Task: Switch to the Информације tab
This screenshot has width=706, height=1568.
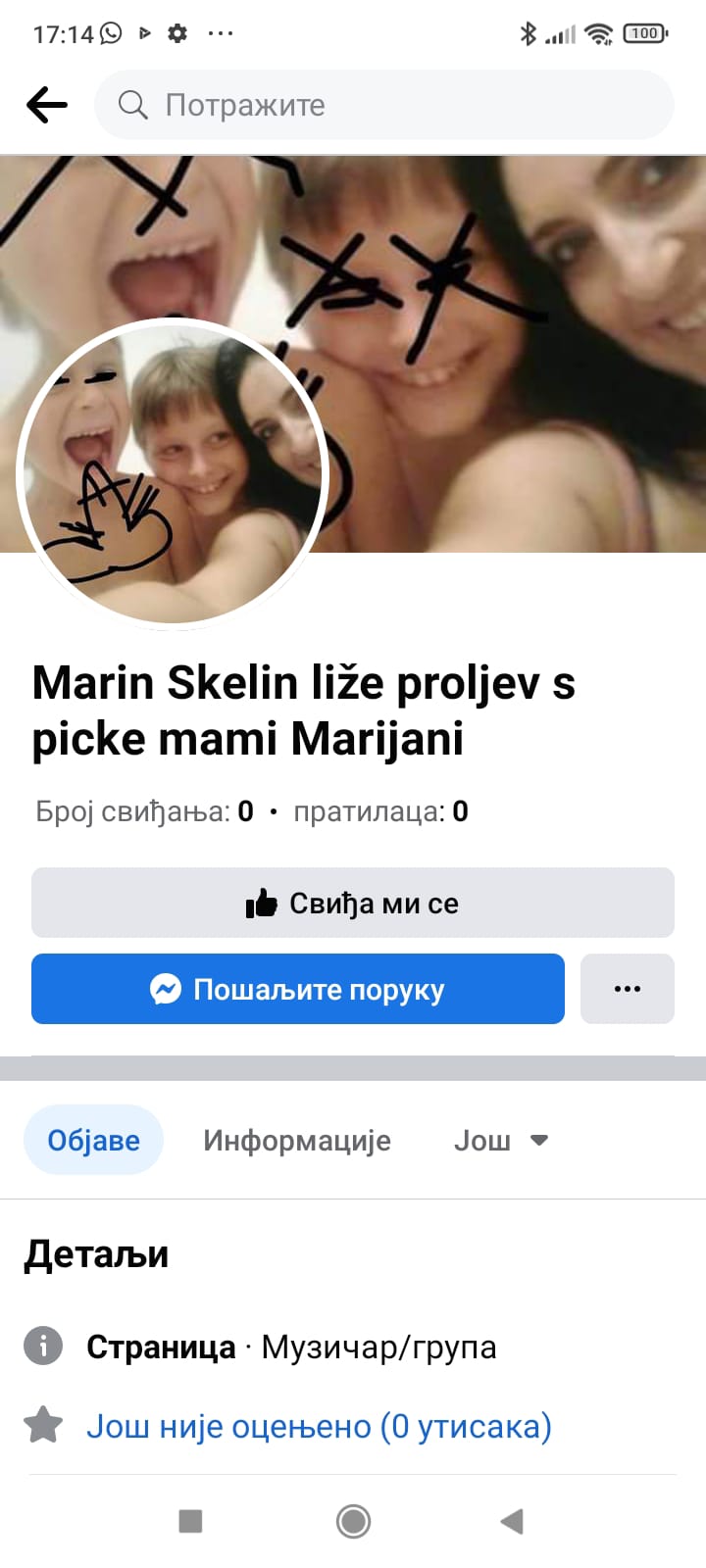Action: pos(296,1140)
